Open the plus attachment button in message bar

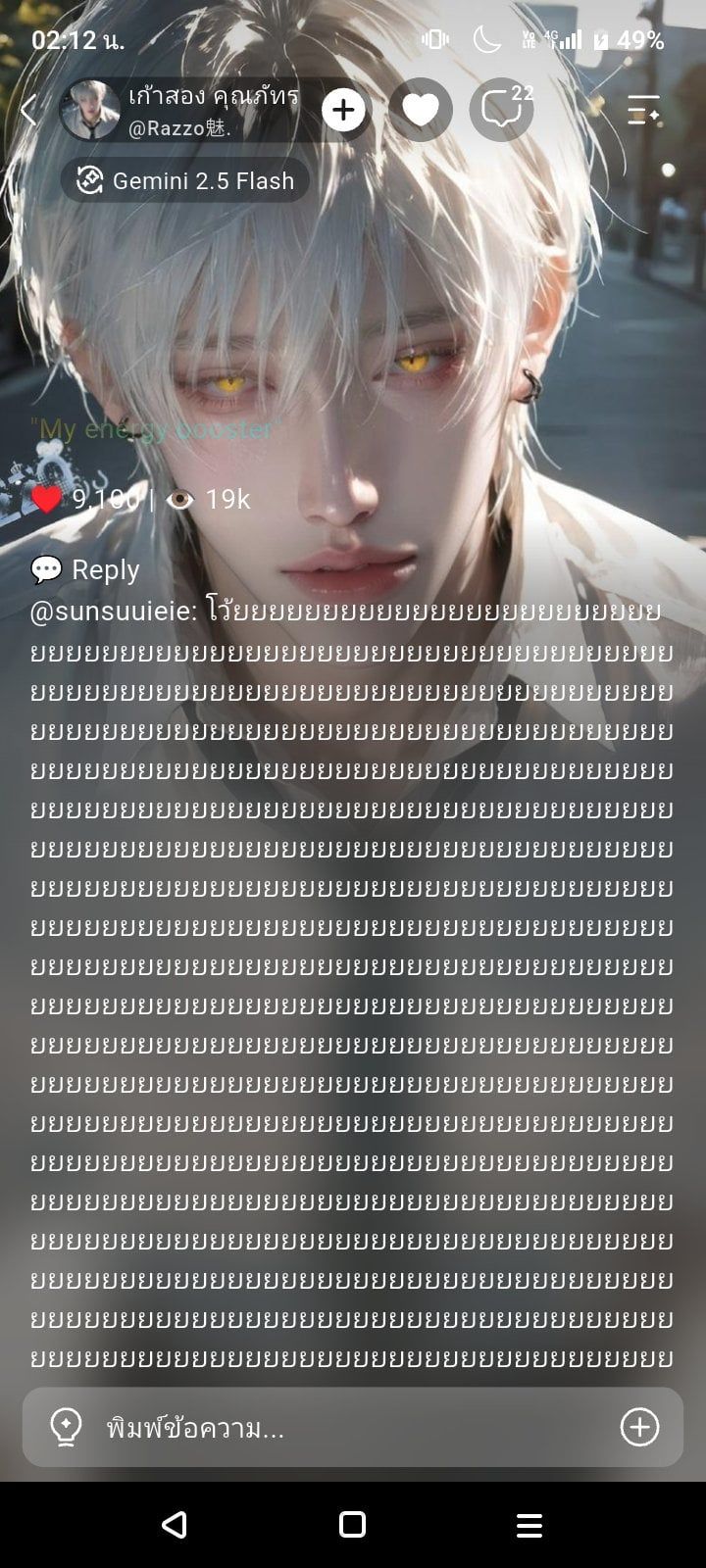[639, 1427]
